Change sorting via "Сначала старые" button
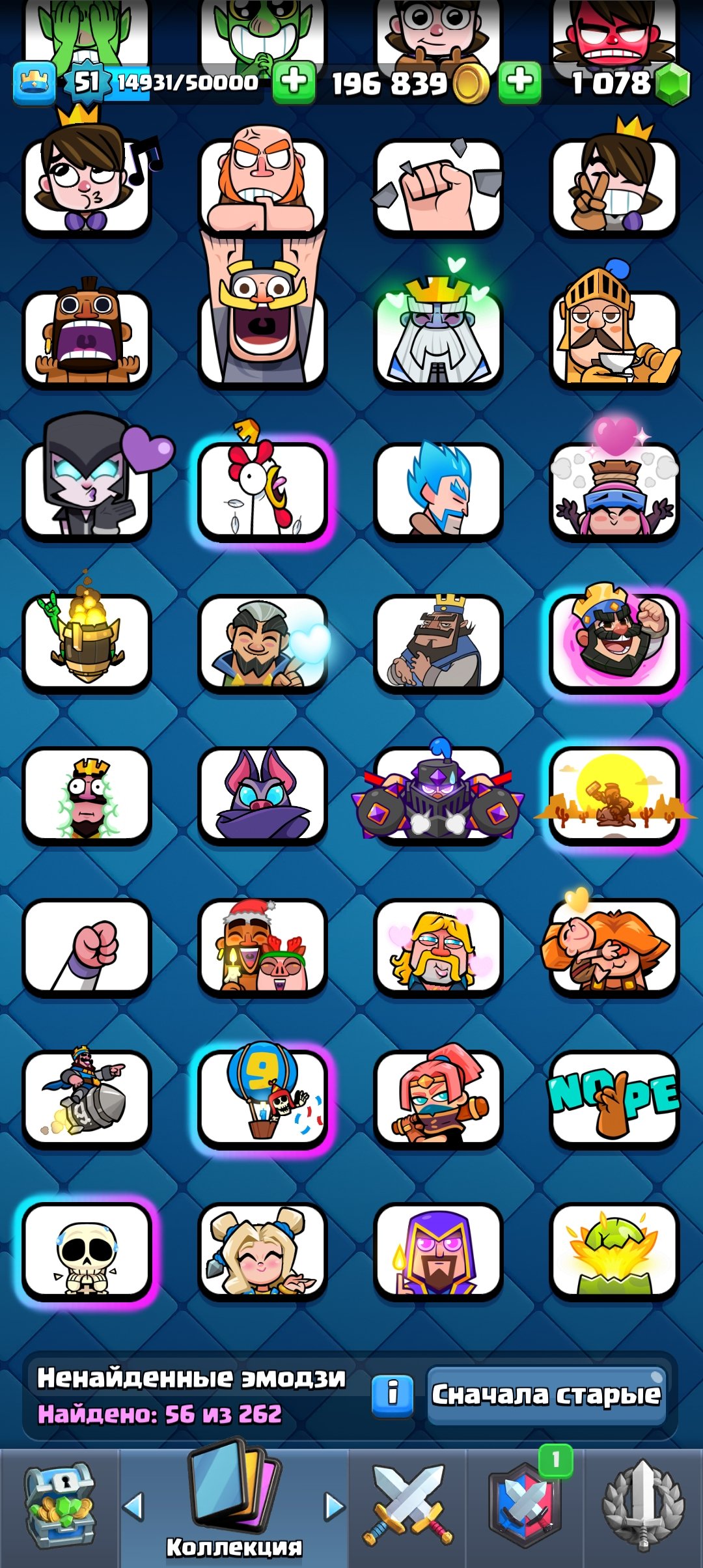This screenshot has height=1568, width=703. [x=546, y=1395]
